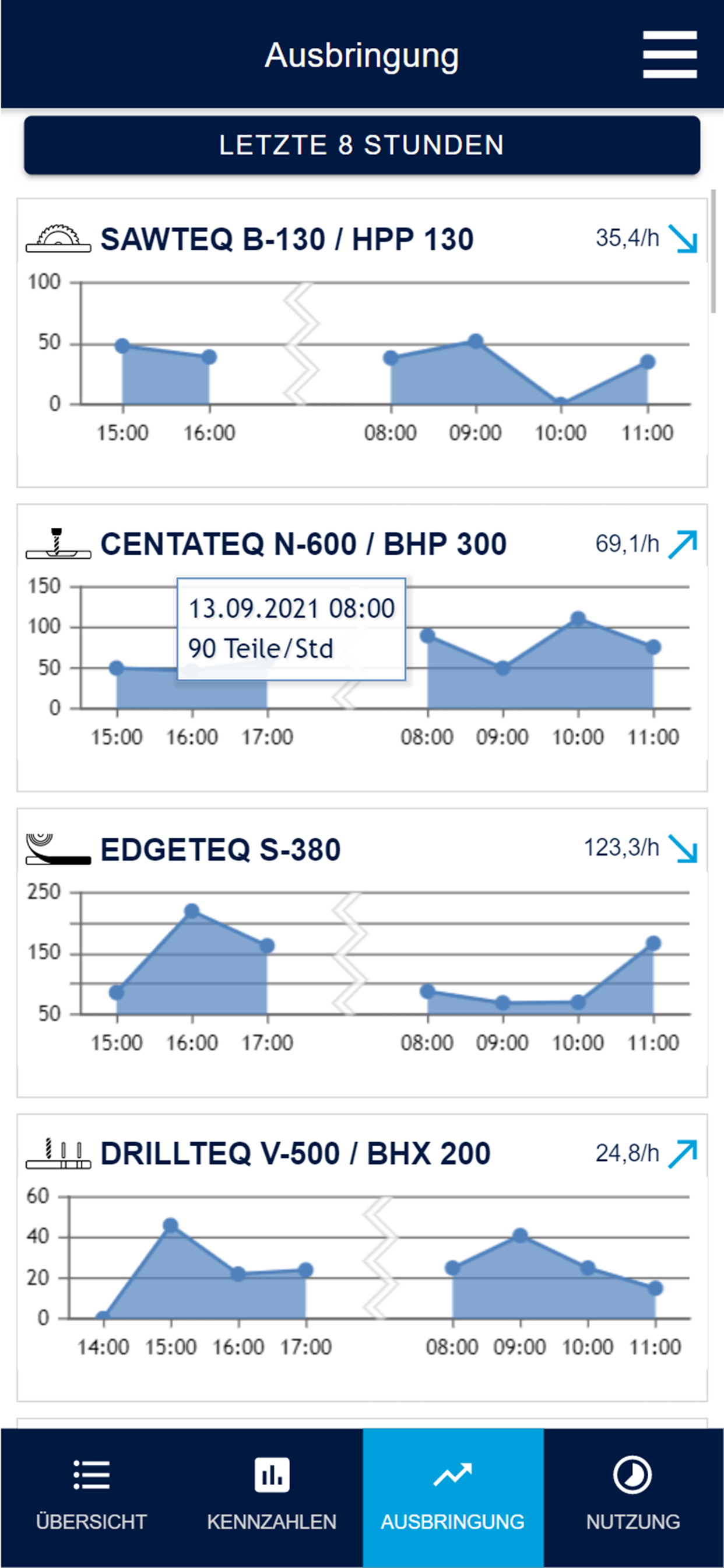Open the SAWTEQ B-130 / HPP 130 card

point(362,342)
